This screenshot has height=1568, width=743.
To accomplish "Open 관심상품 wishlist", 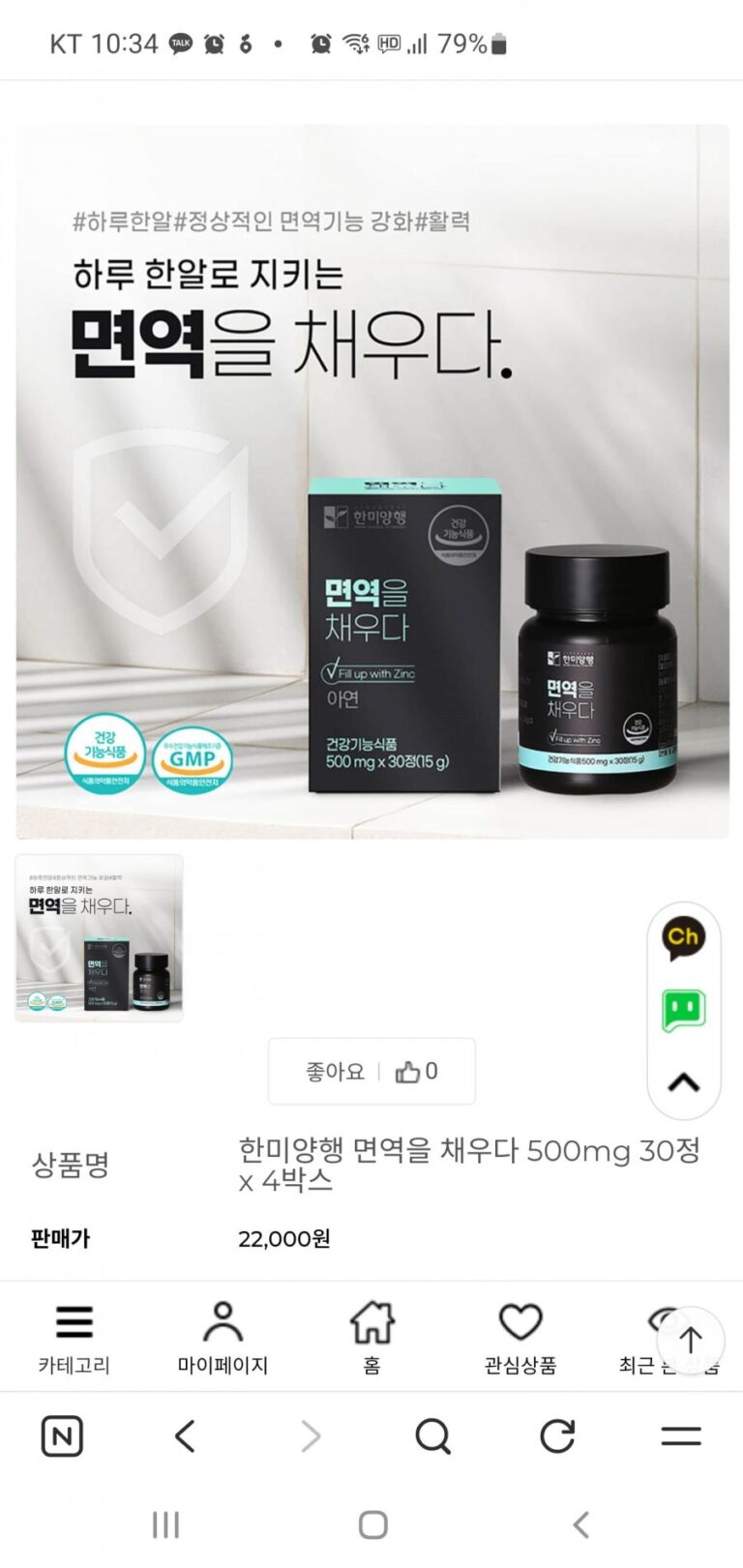I will click(520, 1339).
